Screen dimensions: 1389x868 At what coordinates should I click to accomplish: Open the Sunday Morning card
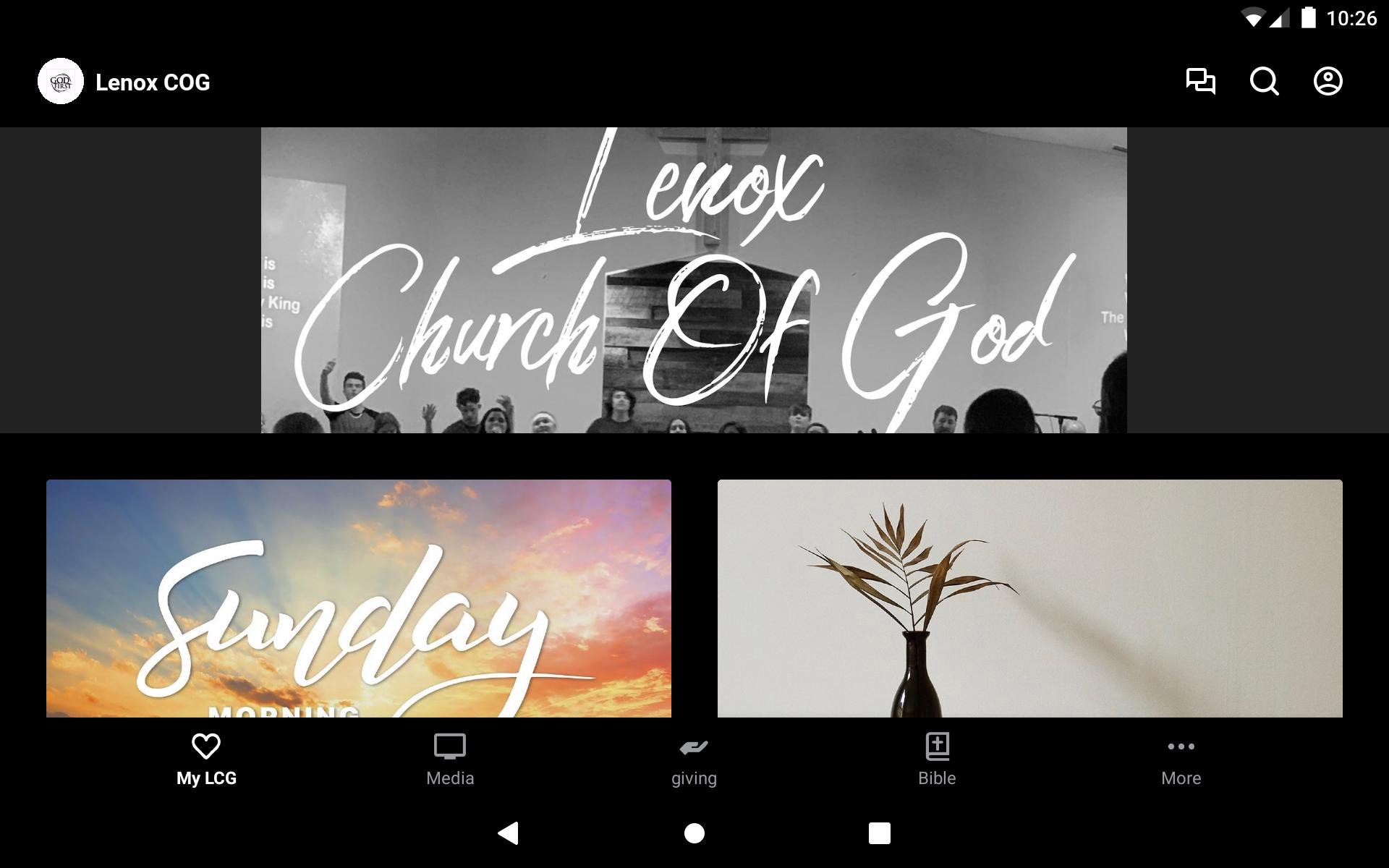[x=359, y=599]
